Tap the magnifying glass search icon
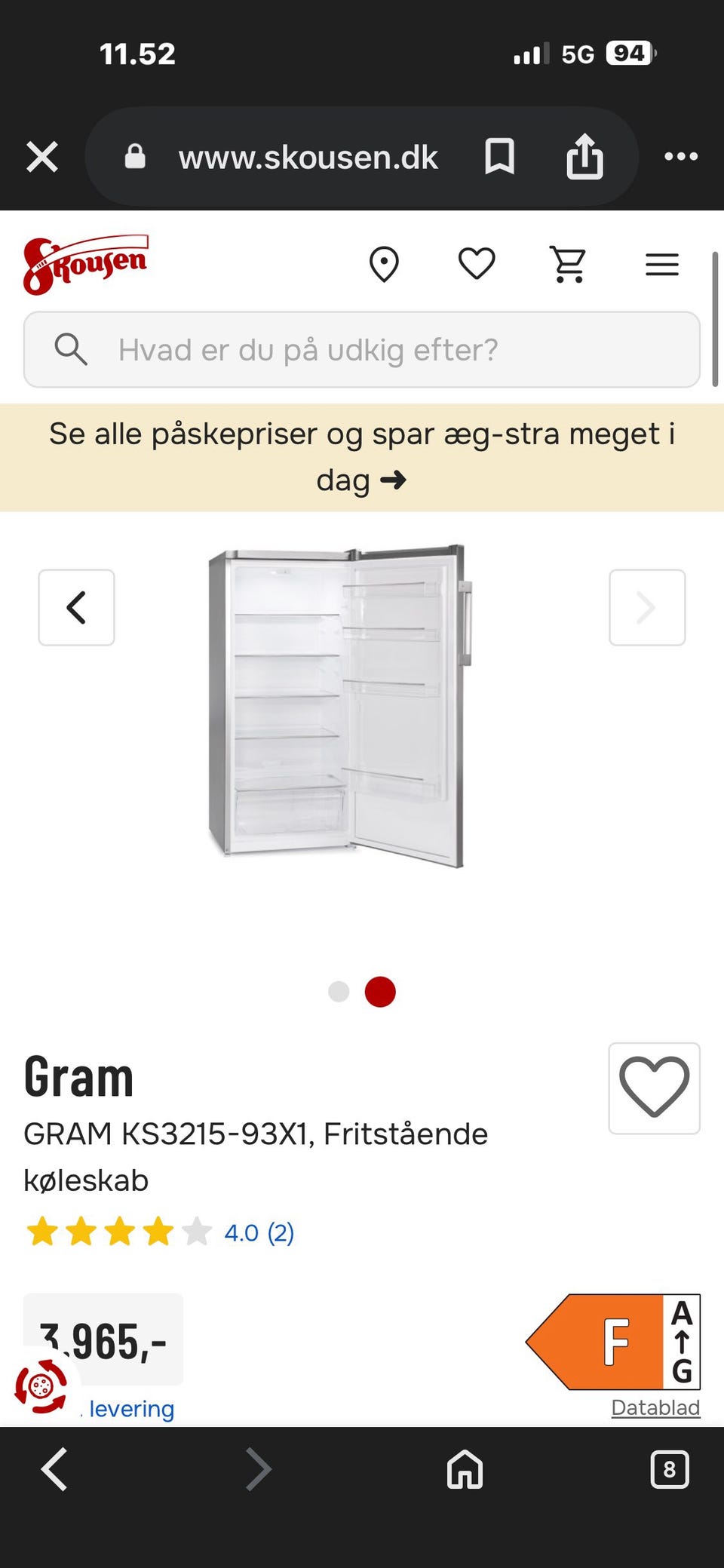The width and height of the screenshot is (724, 1568). click(x=72, y=349)
